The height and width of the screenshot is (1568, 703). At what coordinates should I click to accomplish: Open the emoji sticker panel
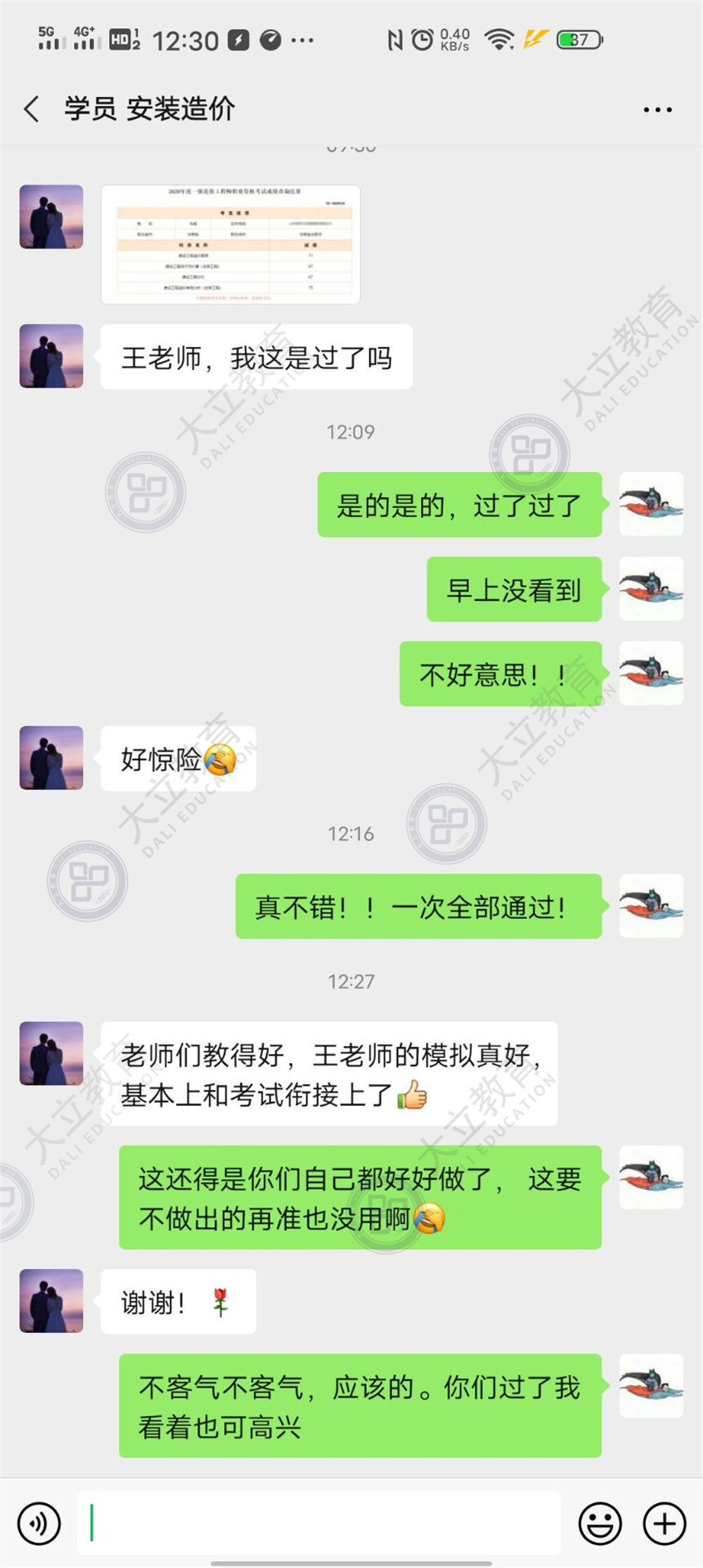(x=600, y=1524)
